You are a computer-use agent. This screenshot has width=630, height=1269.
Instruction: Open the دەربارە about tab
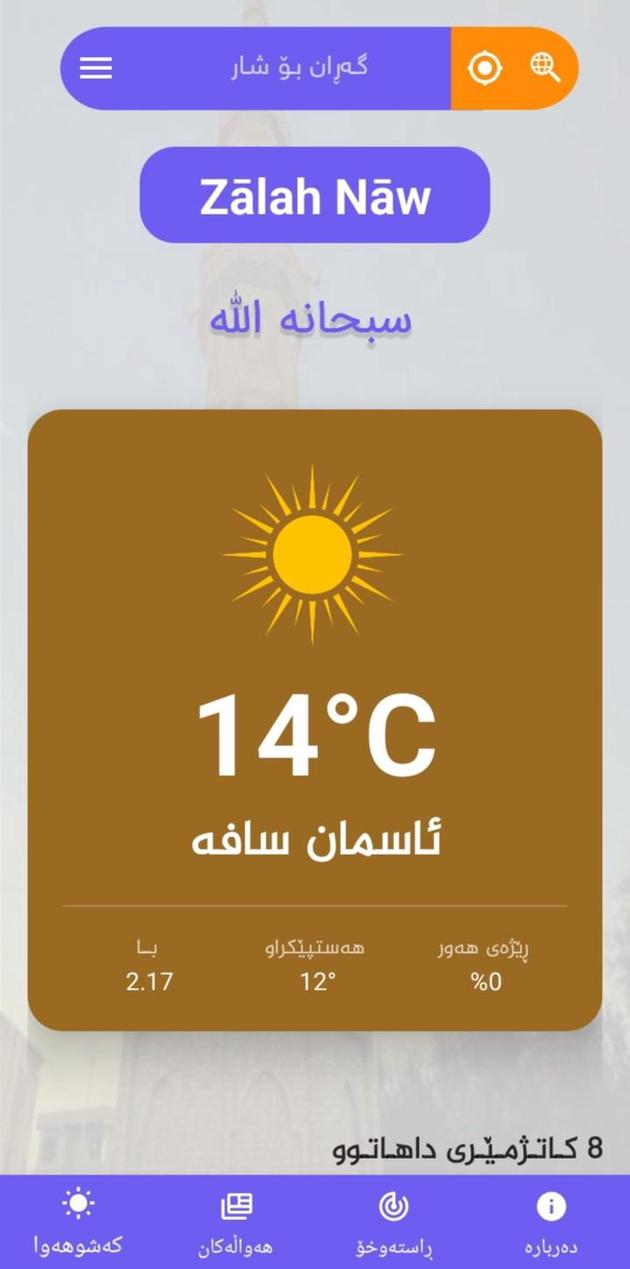[551, 1221]
